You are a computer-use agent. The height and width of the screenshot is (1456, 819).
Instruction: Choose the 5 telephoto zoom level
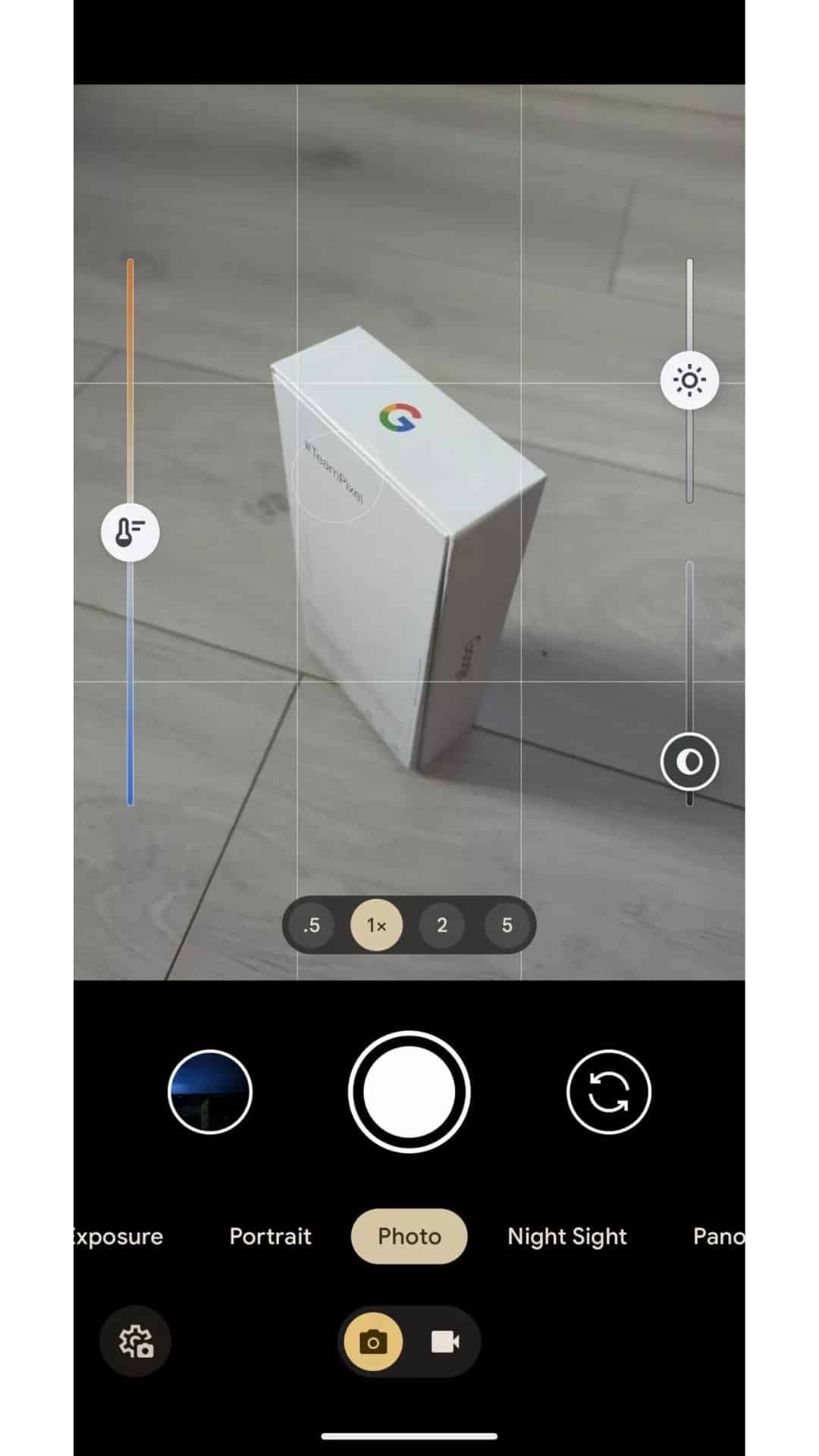click(507, 925)
